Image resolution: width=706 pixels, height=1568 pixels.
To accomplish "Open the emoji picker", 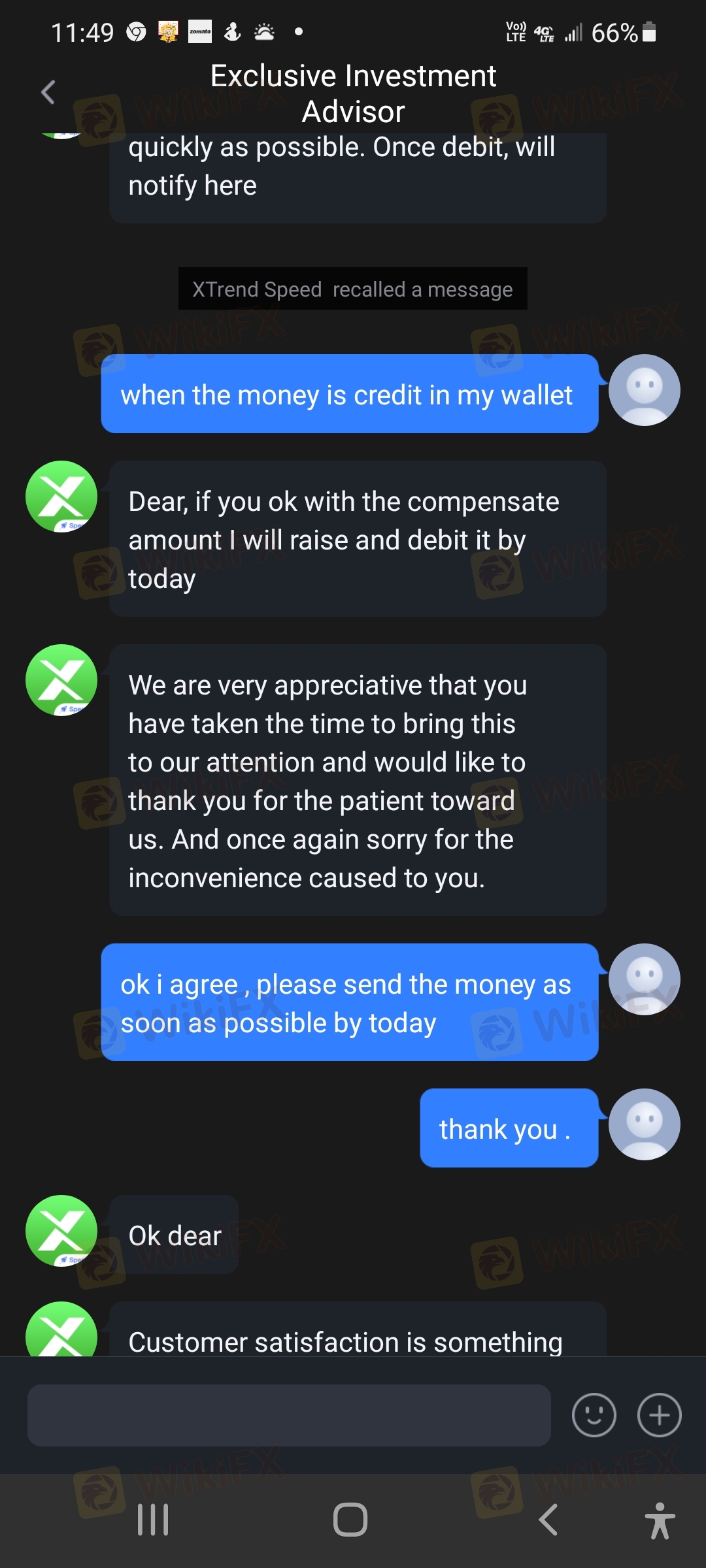I will point(594,1415).
